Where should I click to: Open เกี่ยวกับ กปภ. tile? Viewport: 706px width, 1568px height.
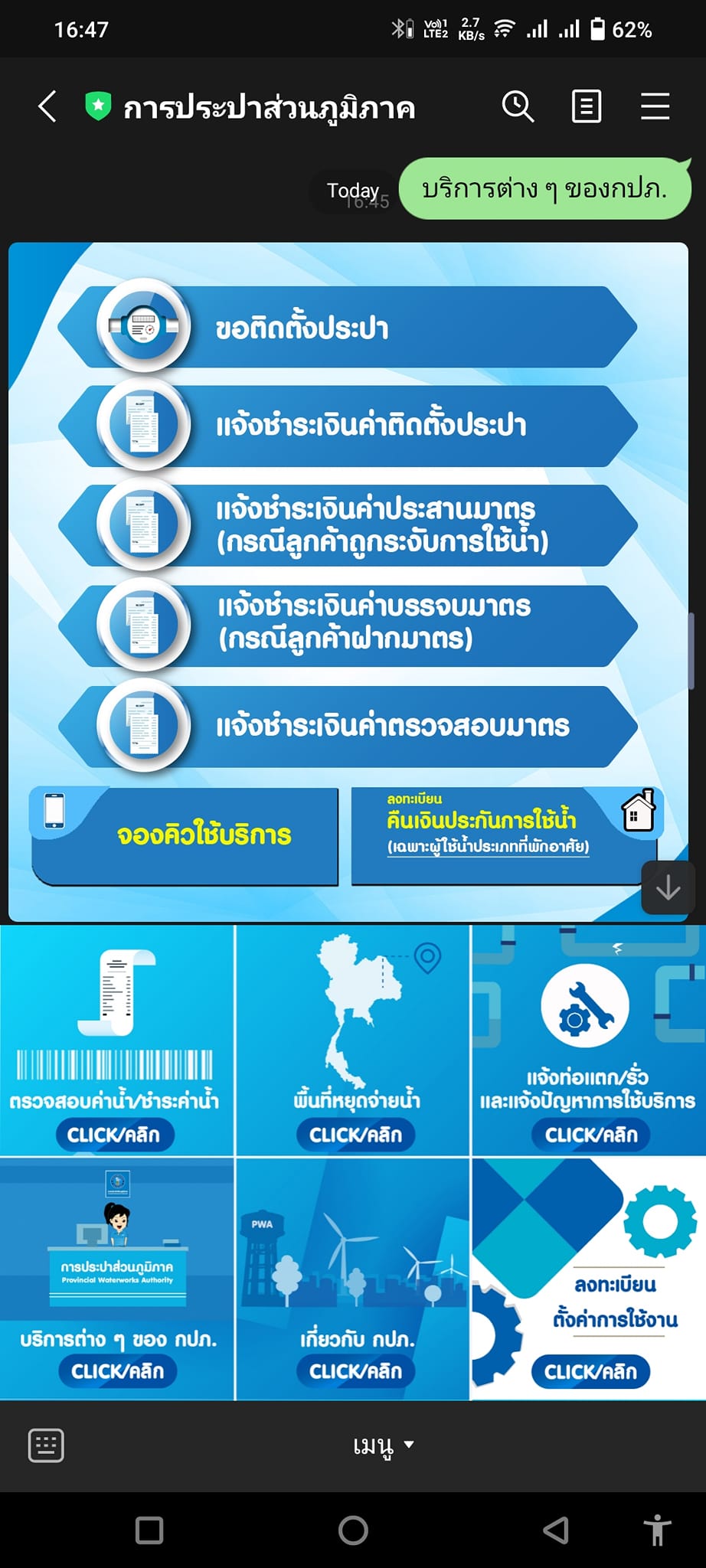[x=354, y=1279]
